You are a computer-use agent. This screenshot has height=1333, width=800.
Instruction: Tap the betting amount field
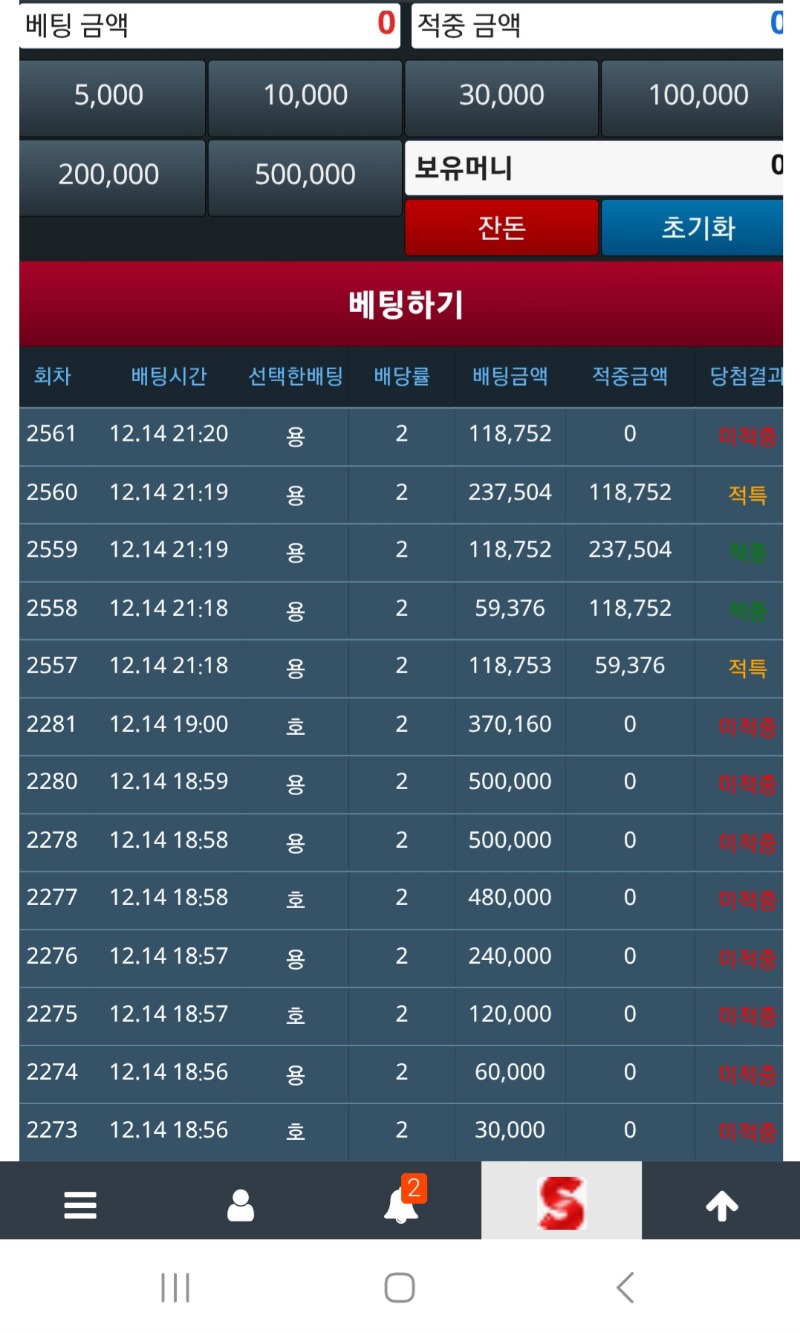point(210,24)
